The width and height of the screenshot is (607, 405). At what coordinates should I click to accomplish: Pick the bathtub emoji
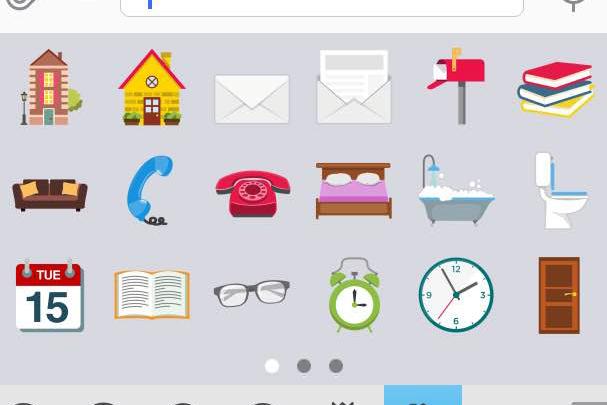click(455, 190)
